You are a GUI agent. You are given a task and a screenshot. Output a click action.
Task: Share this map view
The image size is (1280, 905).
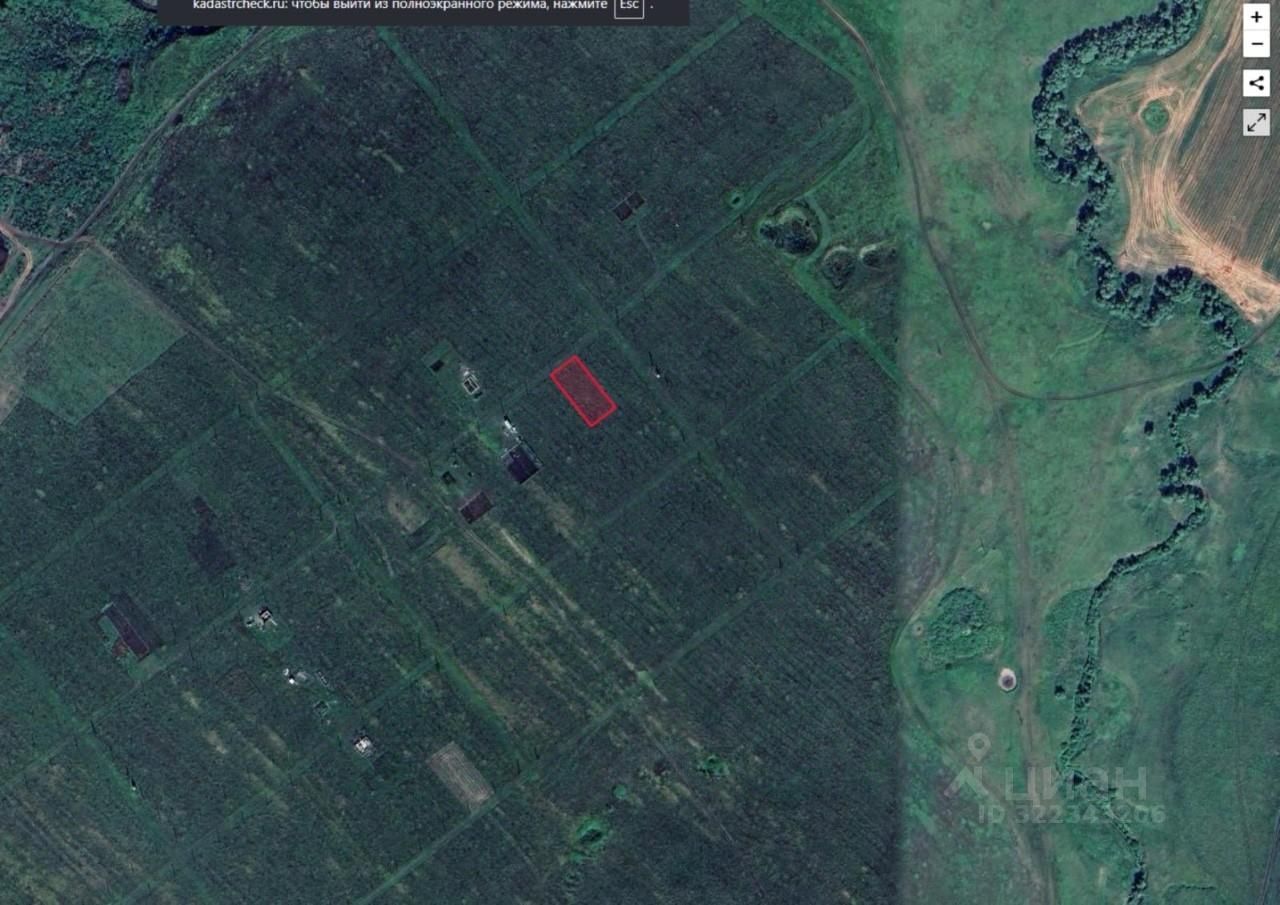pyautogui.click(x=1256, y=83)
